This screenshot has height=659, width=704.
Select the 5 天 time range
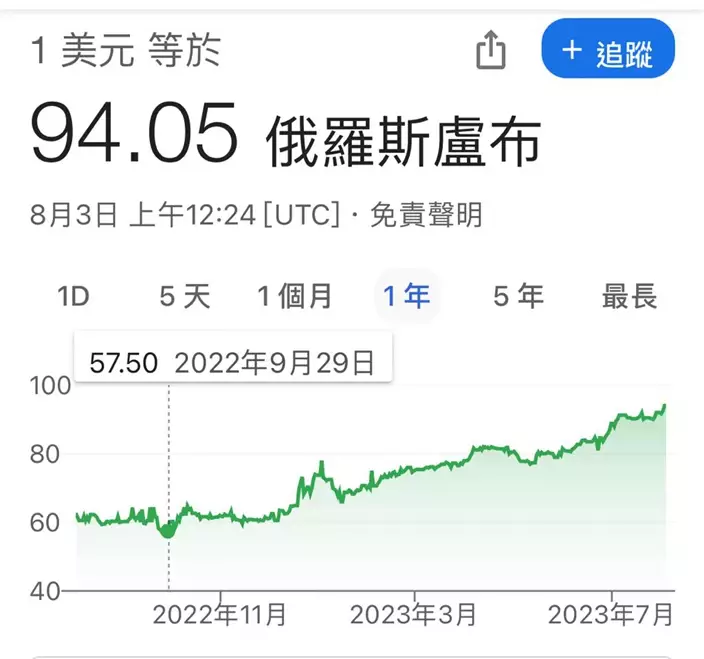tap(185, 296)
